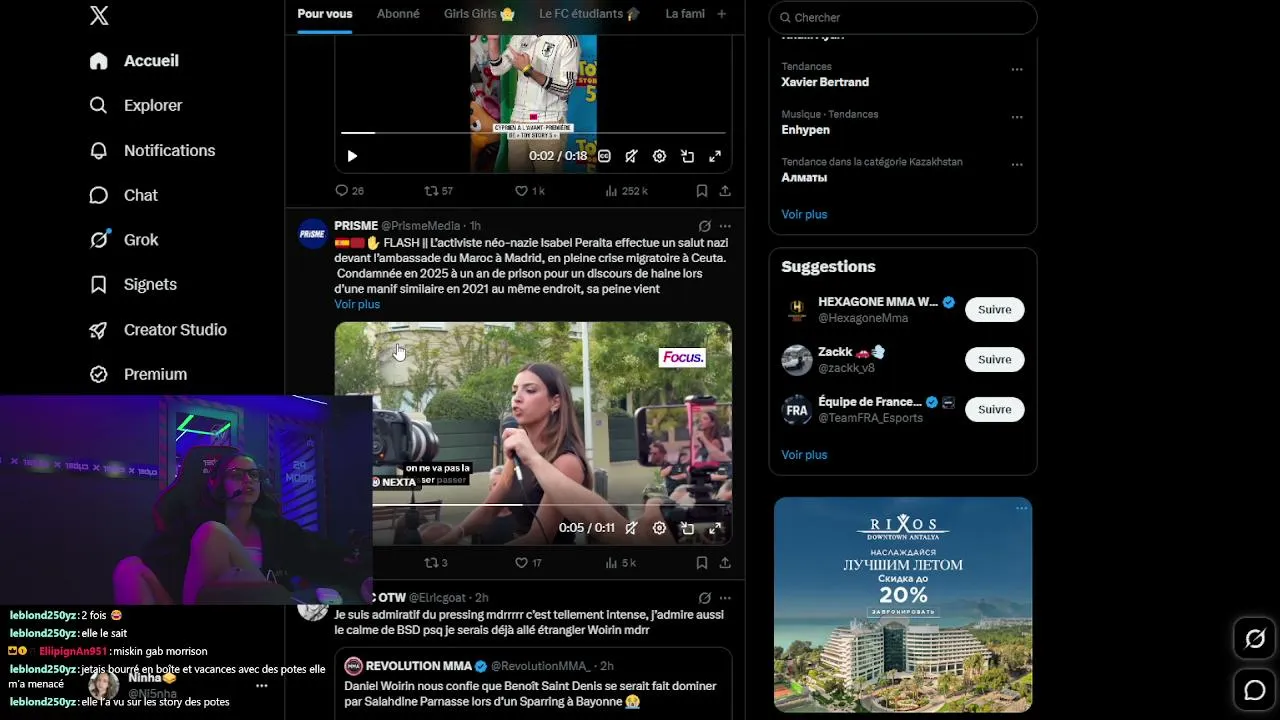
Task: Follow HEXAGONE MMA account
Action: tap(994, 310)
